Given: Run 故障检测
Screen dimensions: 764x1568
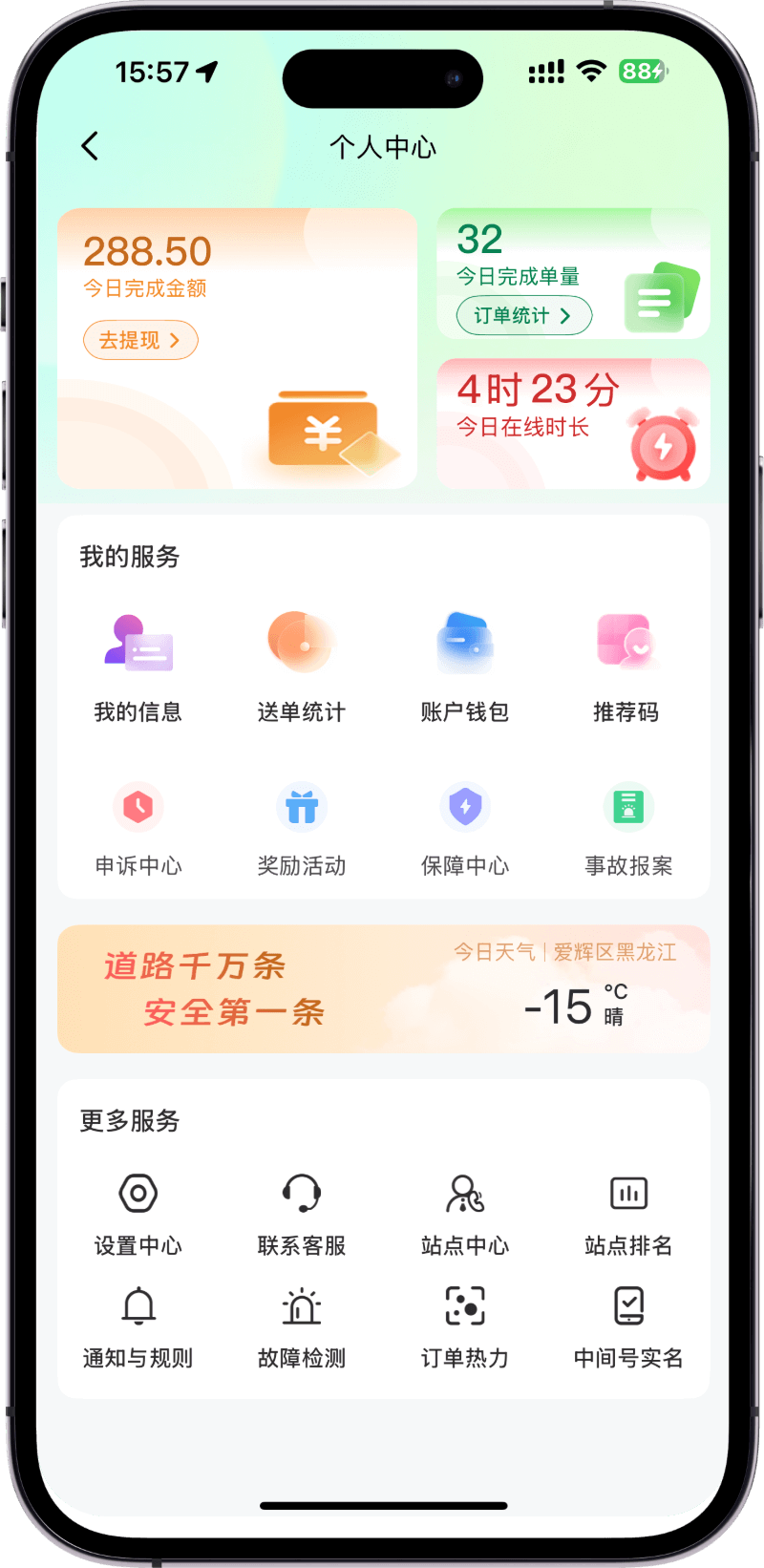Looking at the screenshot, I should [301, 1325].
